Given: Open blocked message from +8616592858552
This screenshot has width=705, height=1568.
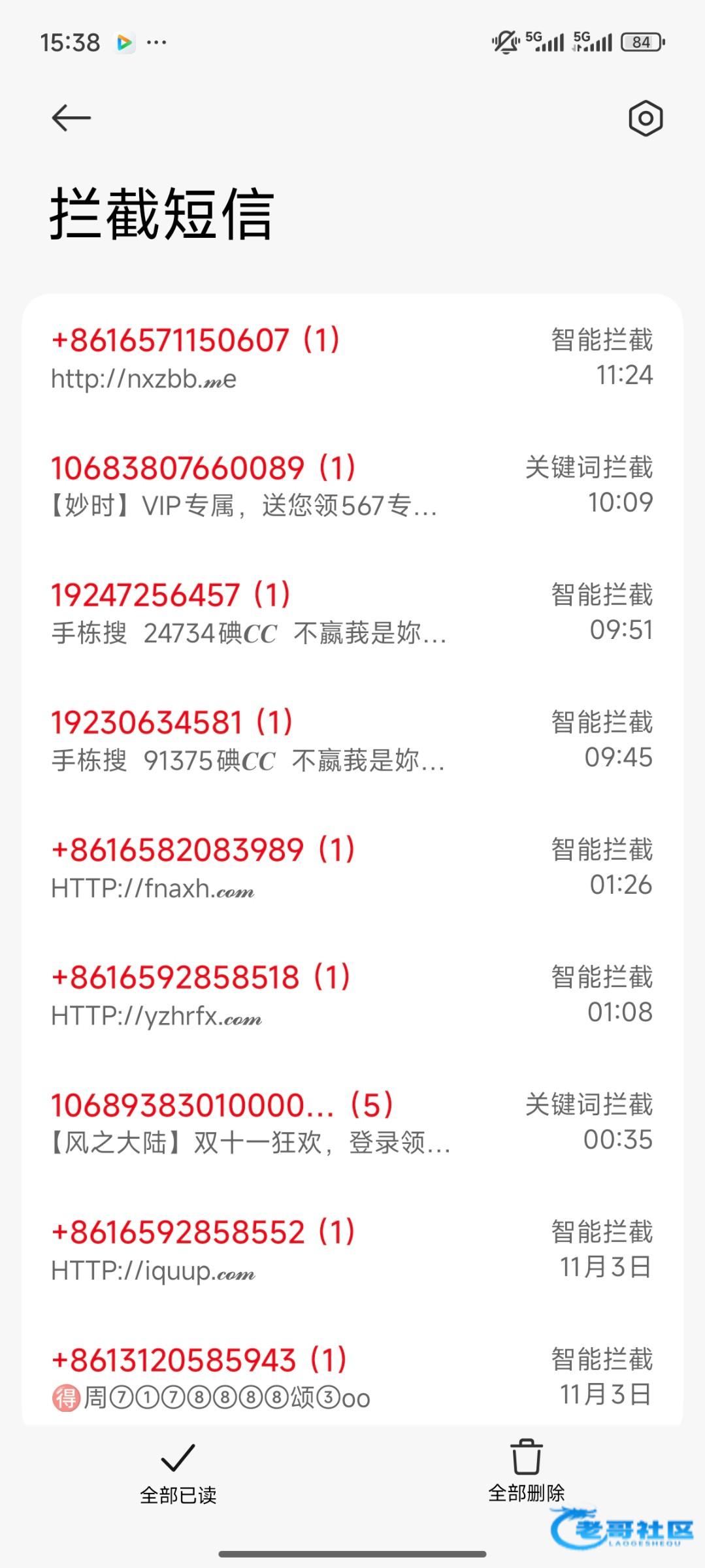Looking at the screenshot, I should (x=352, y=1250).
